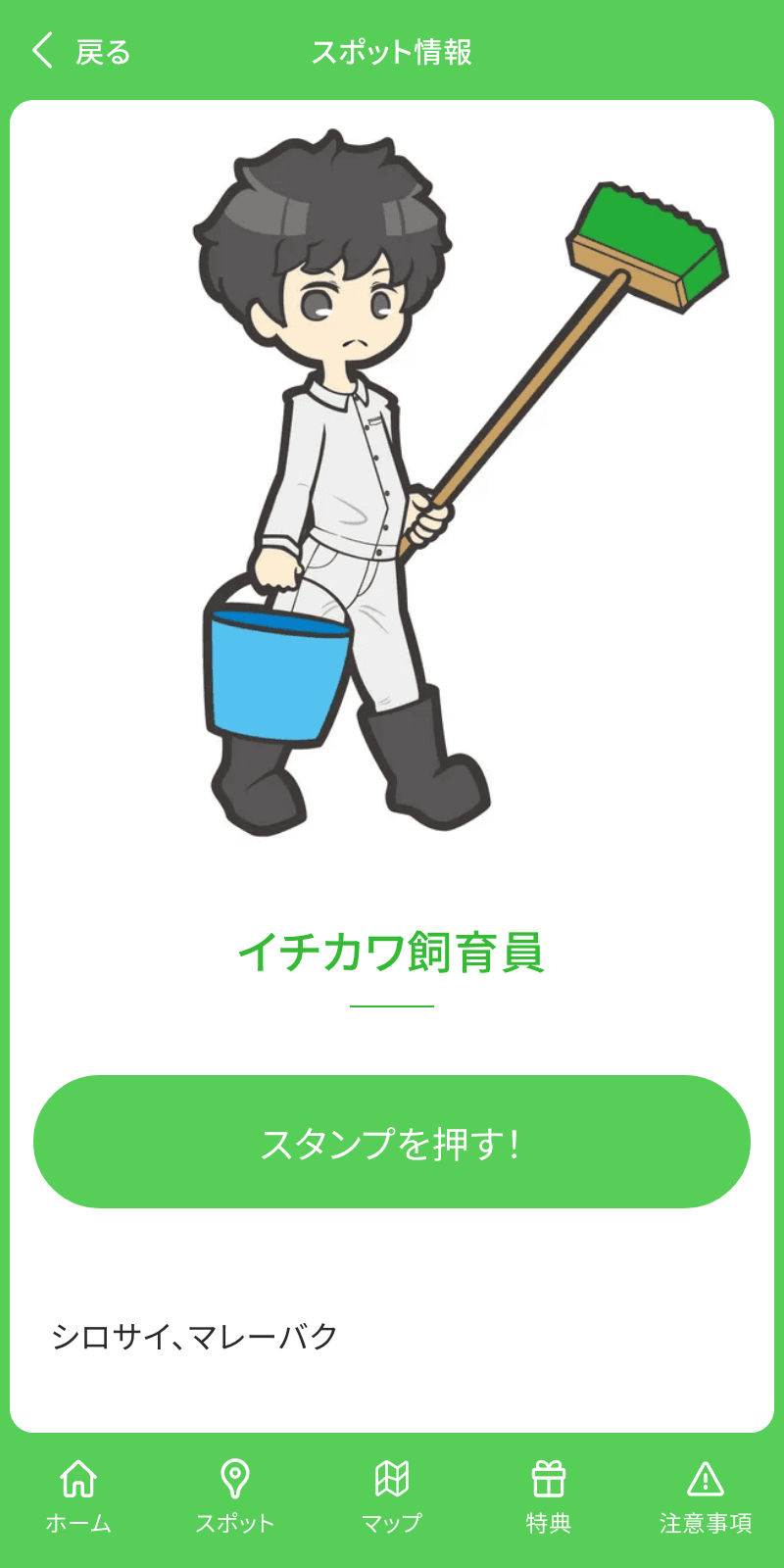The image size is (784, 1568).
Task: Tap the スタンプを押す! stamp button
Action: [x=392, y=1142]
